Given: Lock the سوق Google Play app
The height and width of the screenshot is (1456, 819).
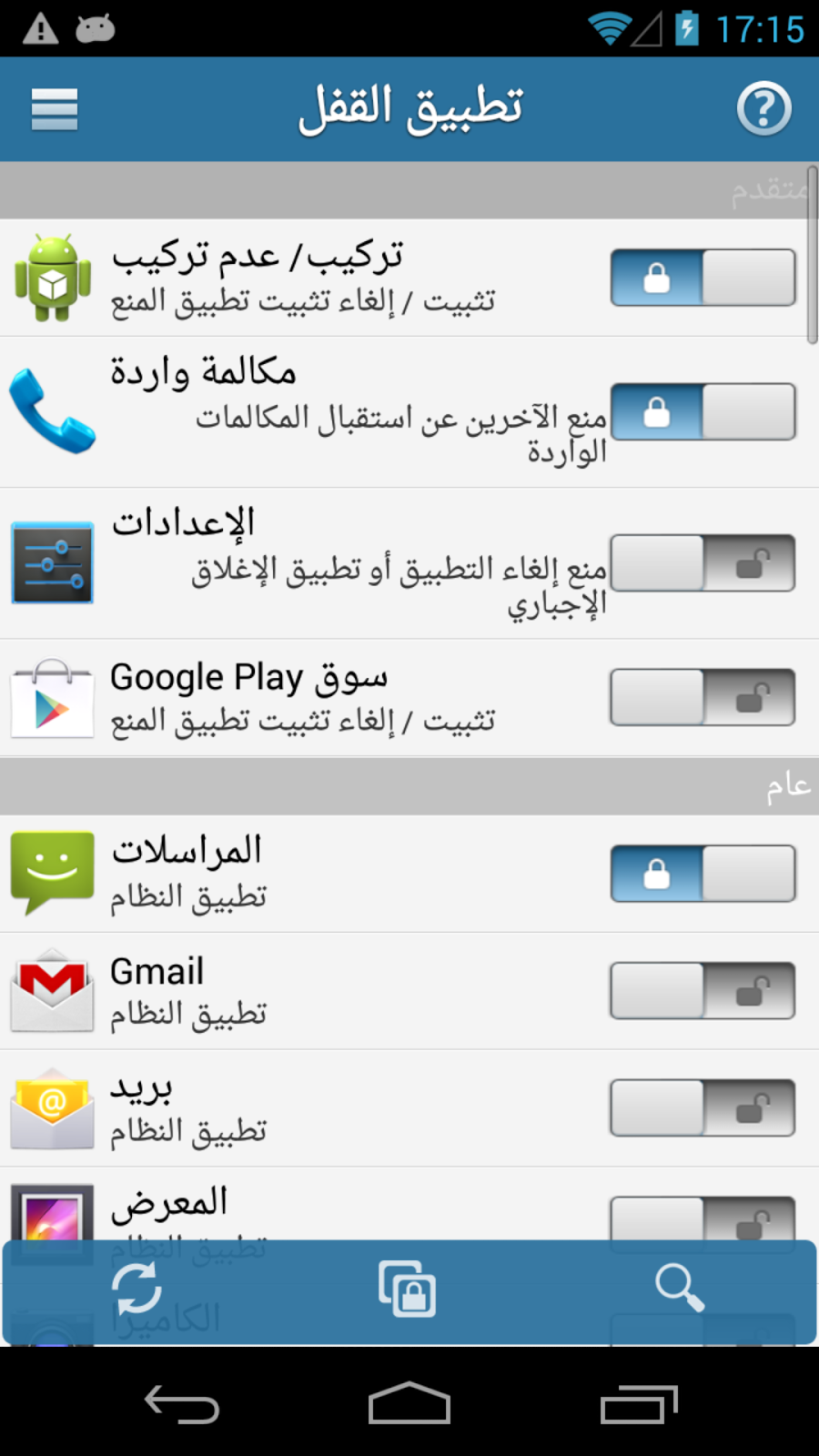Looking at the screenshot, I should click(x=703, y=698).
